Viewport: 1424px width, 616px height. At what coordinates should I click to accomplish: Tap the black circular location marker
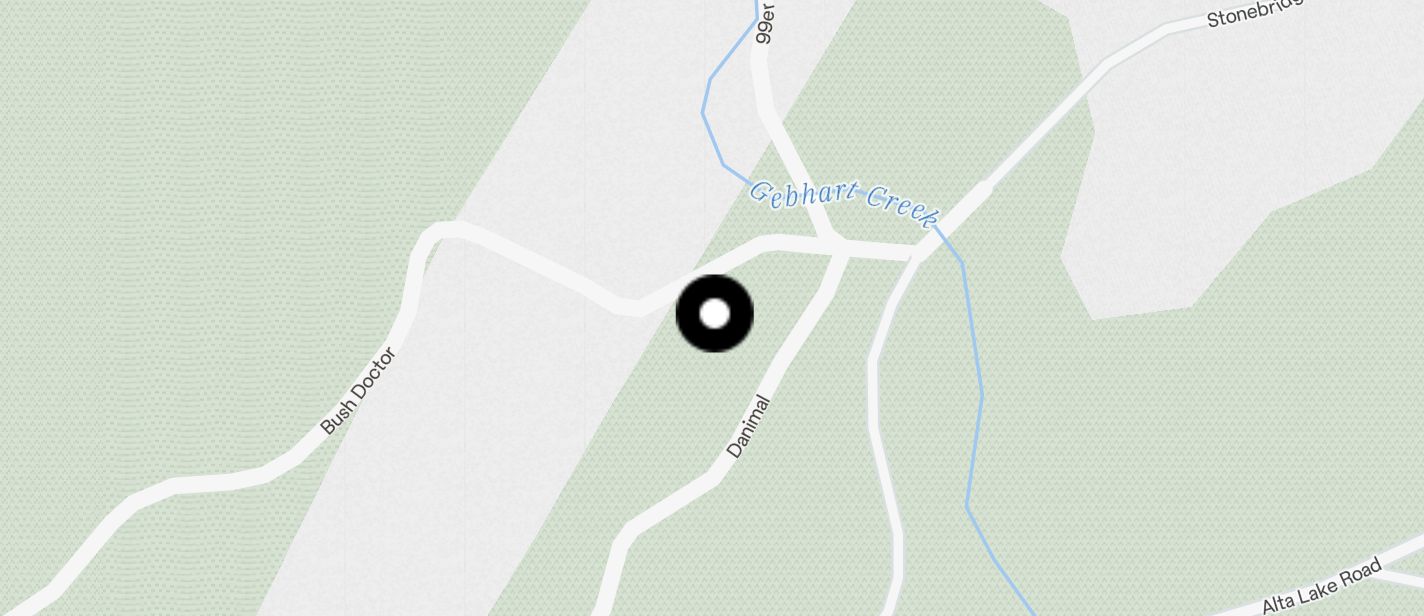[714, 314]
